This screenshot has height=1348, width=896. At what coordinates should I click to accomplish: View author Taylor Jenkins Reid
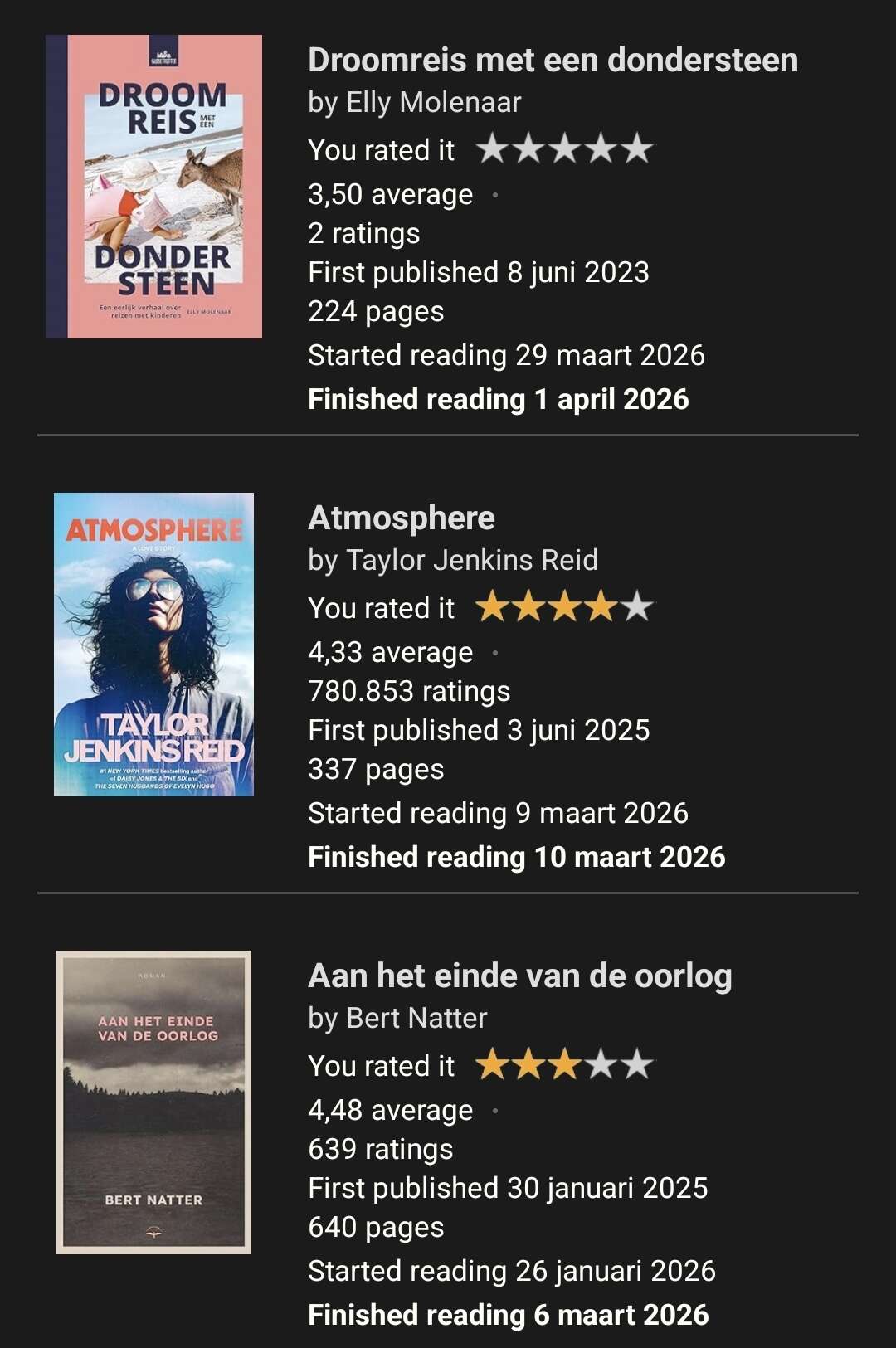pos(471,561)
